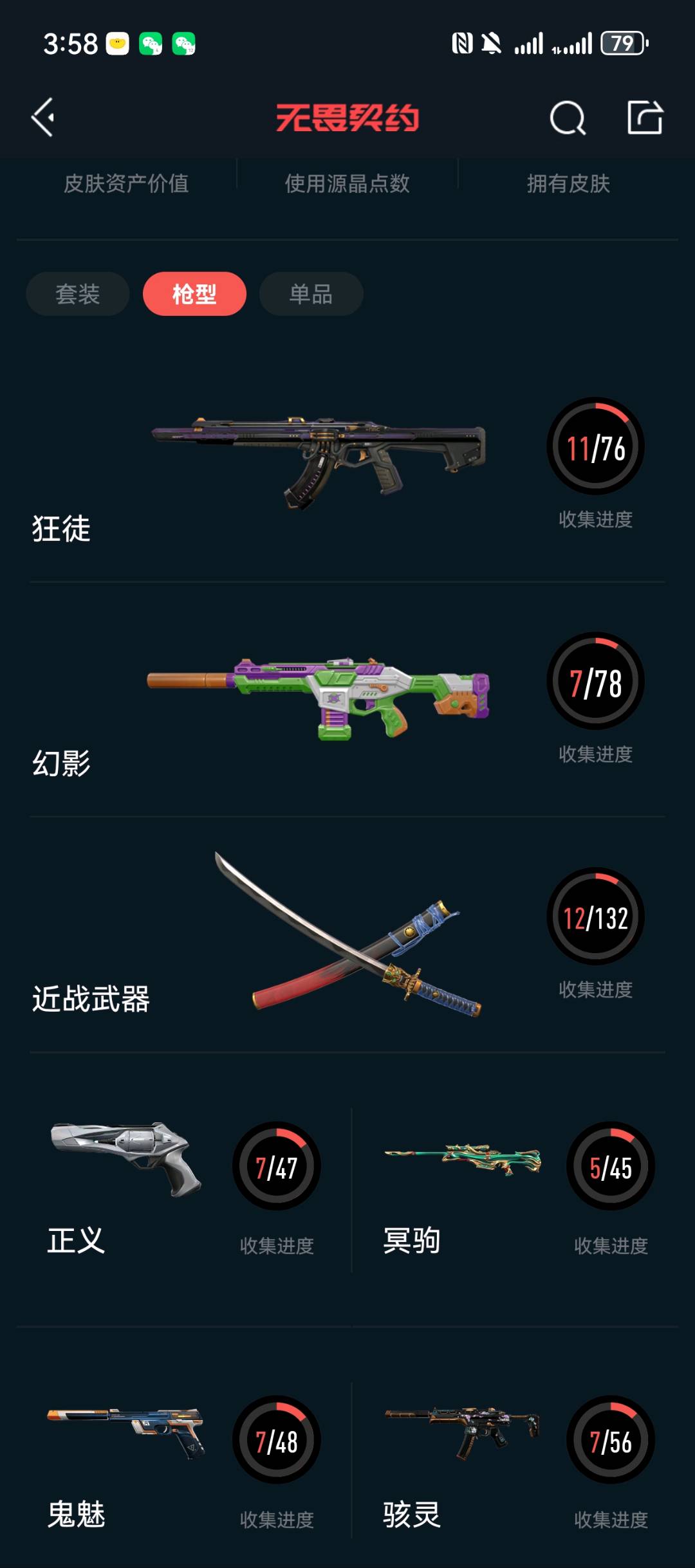Select the 枪型 filter chip

194,294
